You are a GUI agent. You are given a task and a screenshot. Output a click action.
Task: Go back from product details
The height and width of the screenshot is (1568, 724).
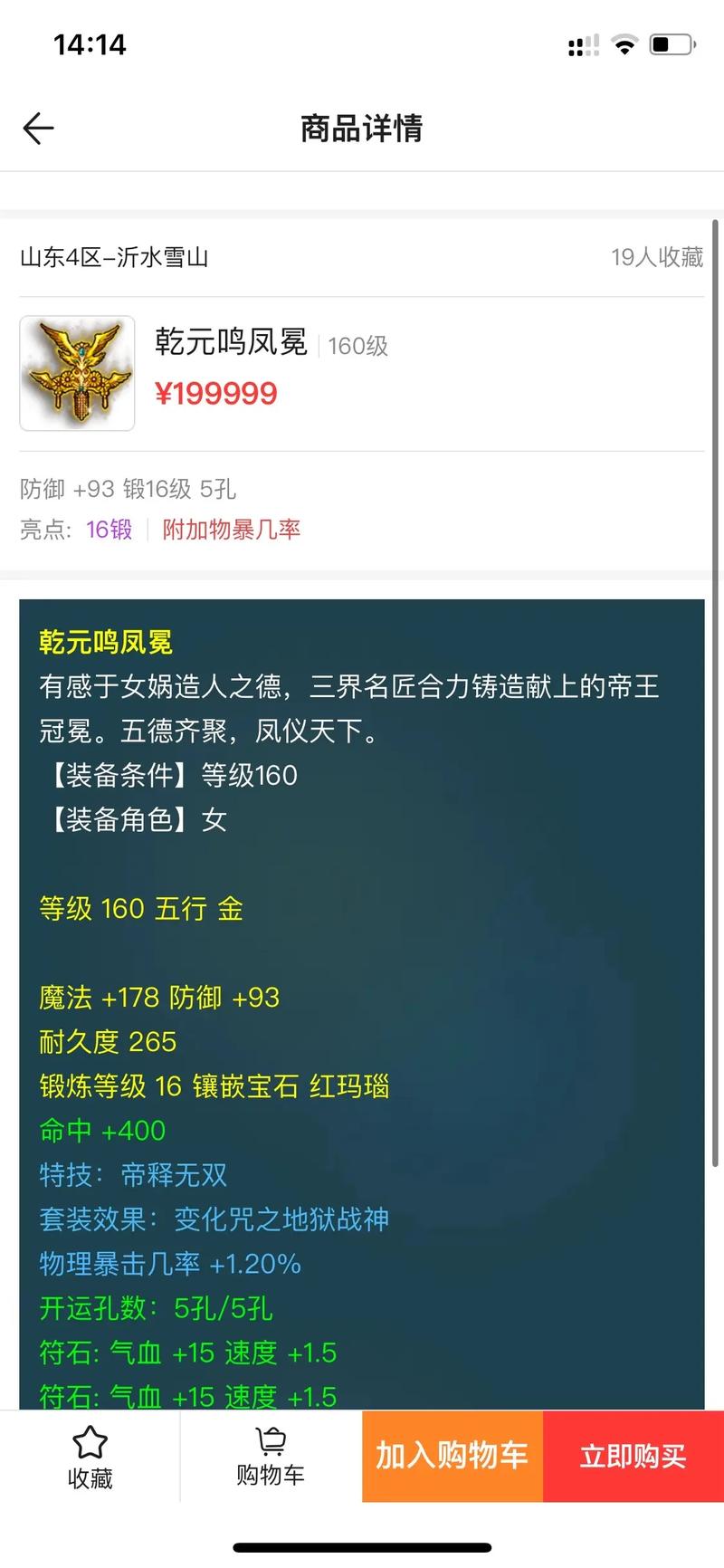pyautogui.click(x=38, y=129)
